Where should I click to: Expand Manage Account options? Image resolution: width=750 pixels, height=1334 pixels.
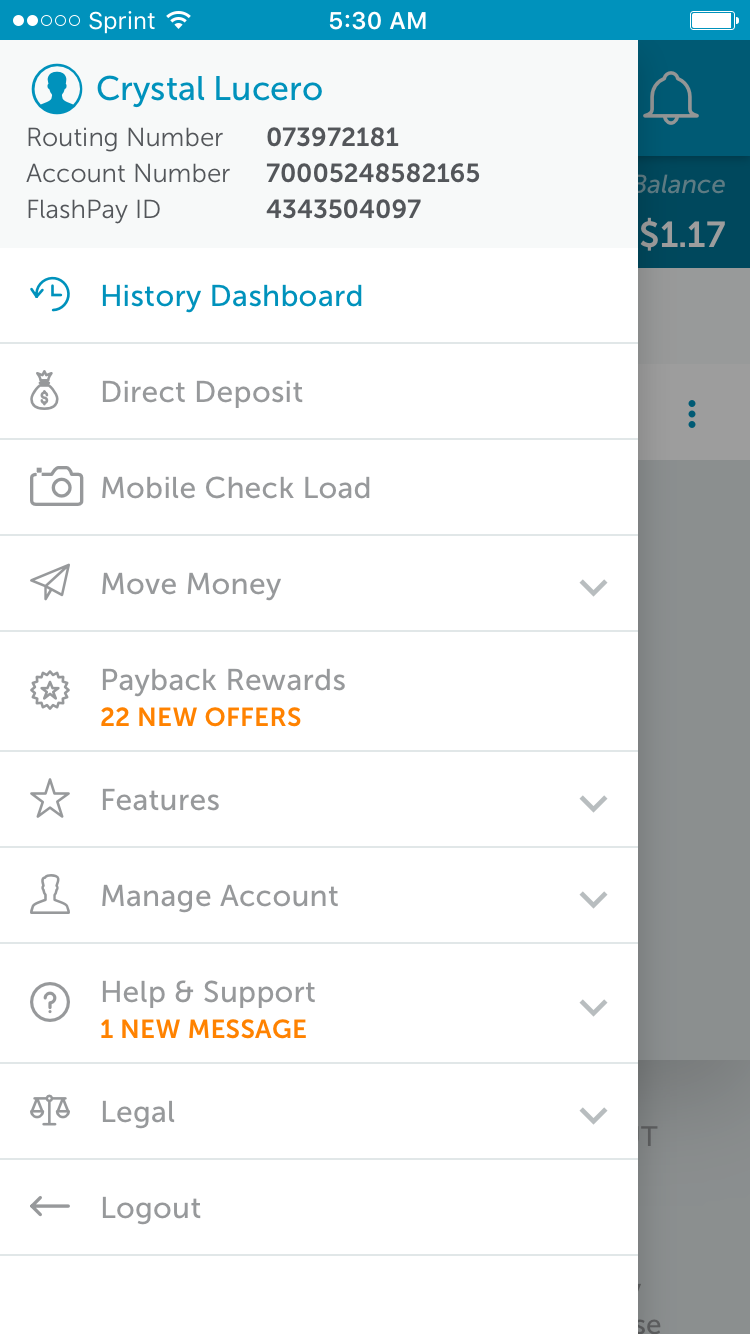[x=318, y=896]
